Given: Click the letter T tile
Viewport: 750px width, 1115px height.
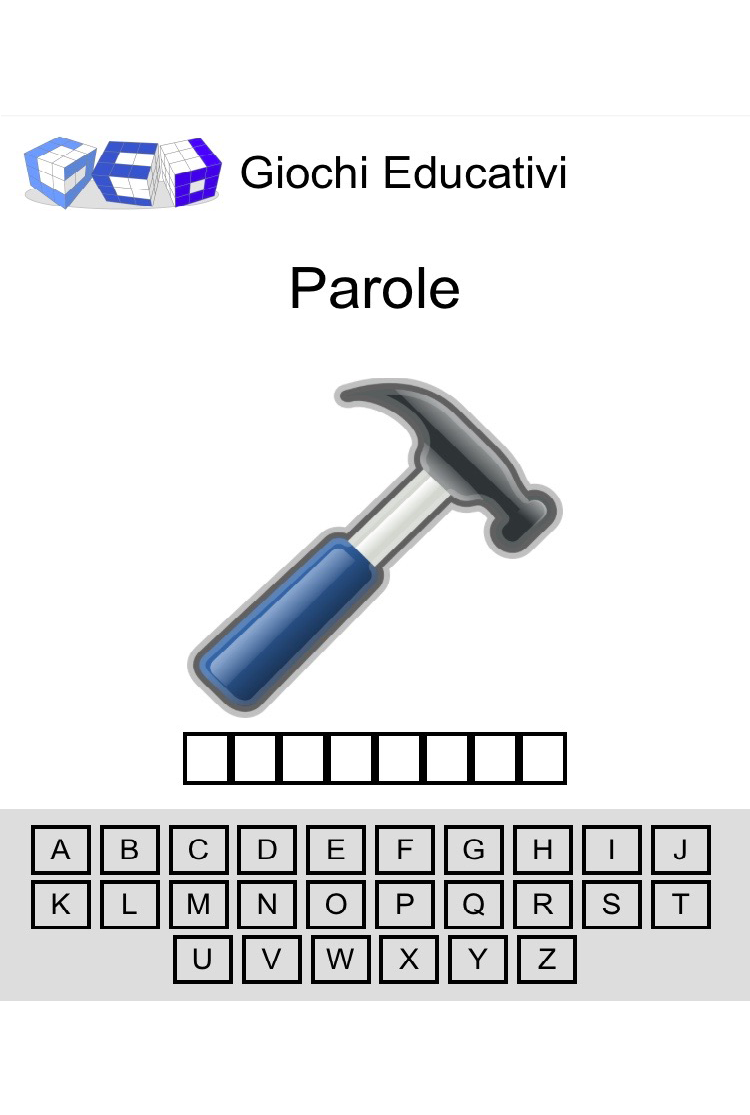Looking at the screenshot, I should (680, 905).
